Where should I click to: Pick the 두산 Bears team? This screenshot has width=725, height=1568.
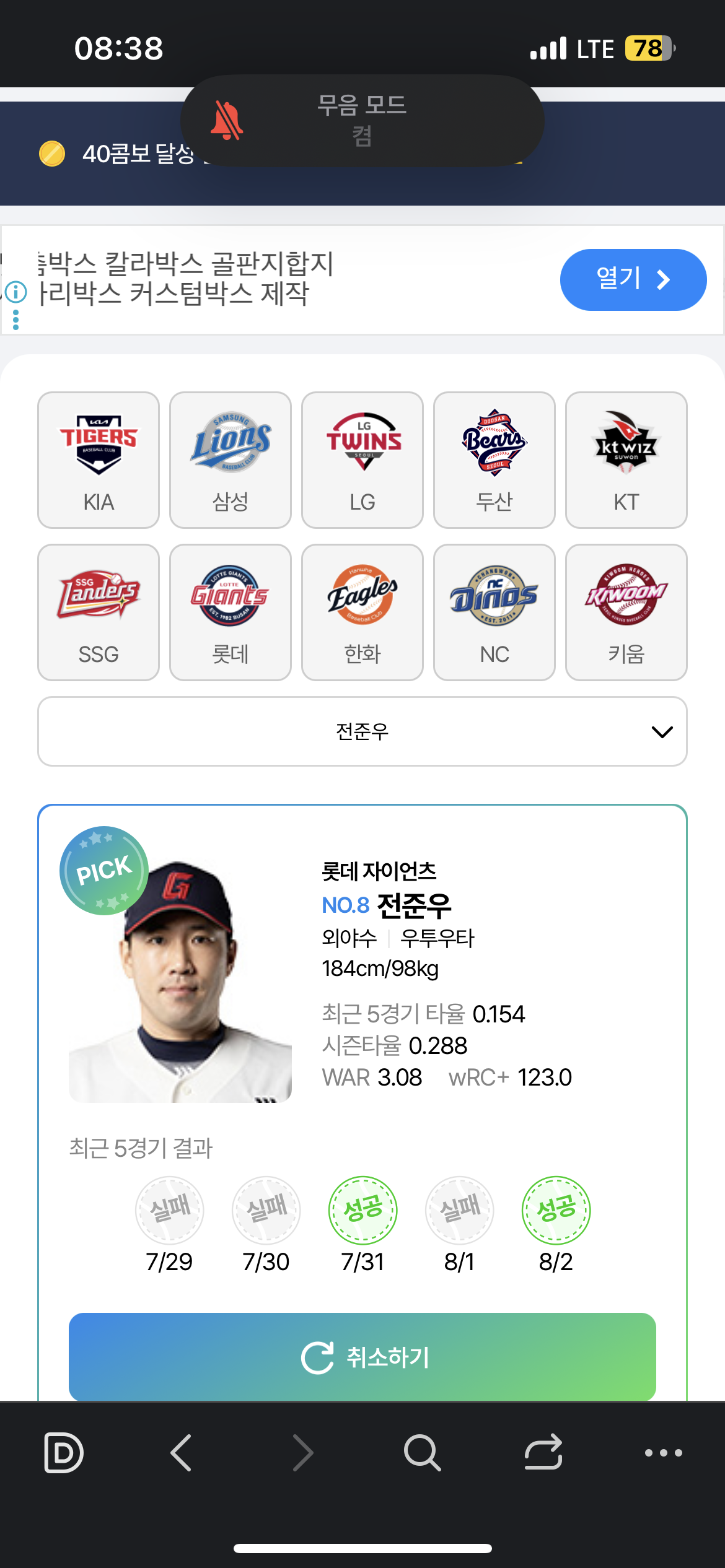click(x=494, y=460)
